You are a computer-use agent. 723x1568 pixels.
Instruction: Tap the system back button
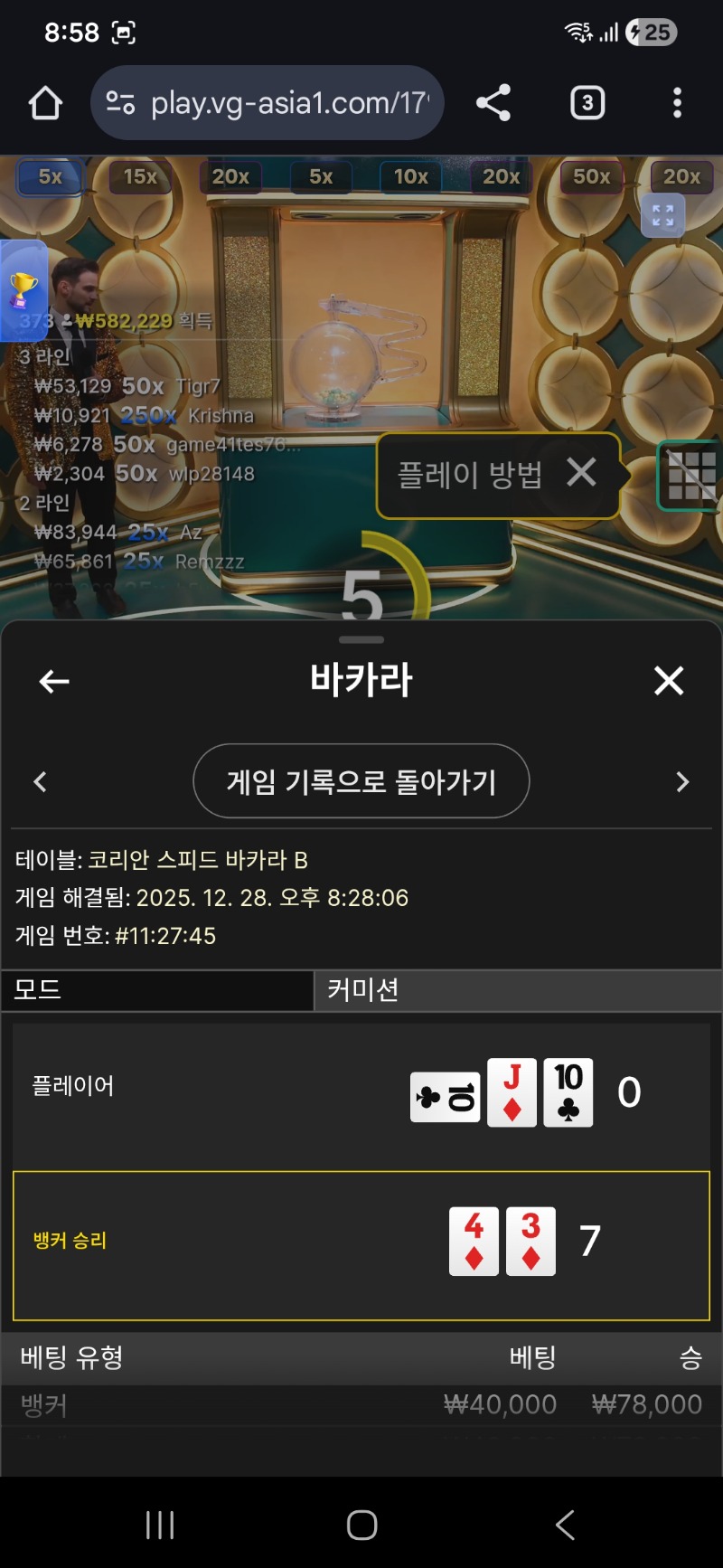565,1525
